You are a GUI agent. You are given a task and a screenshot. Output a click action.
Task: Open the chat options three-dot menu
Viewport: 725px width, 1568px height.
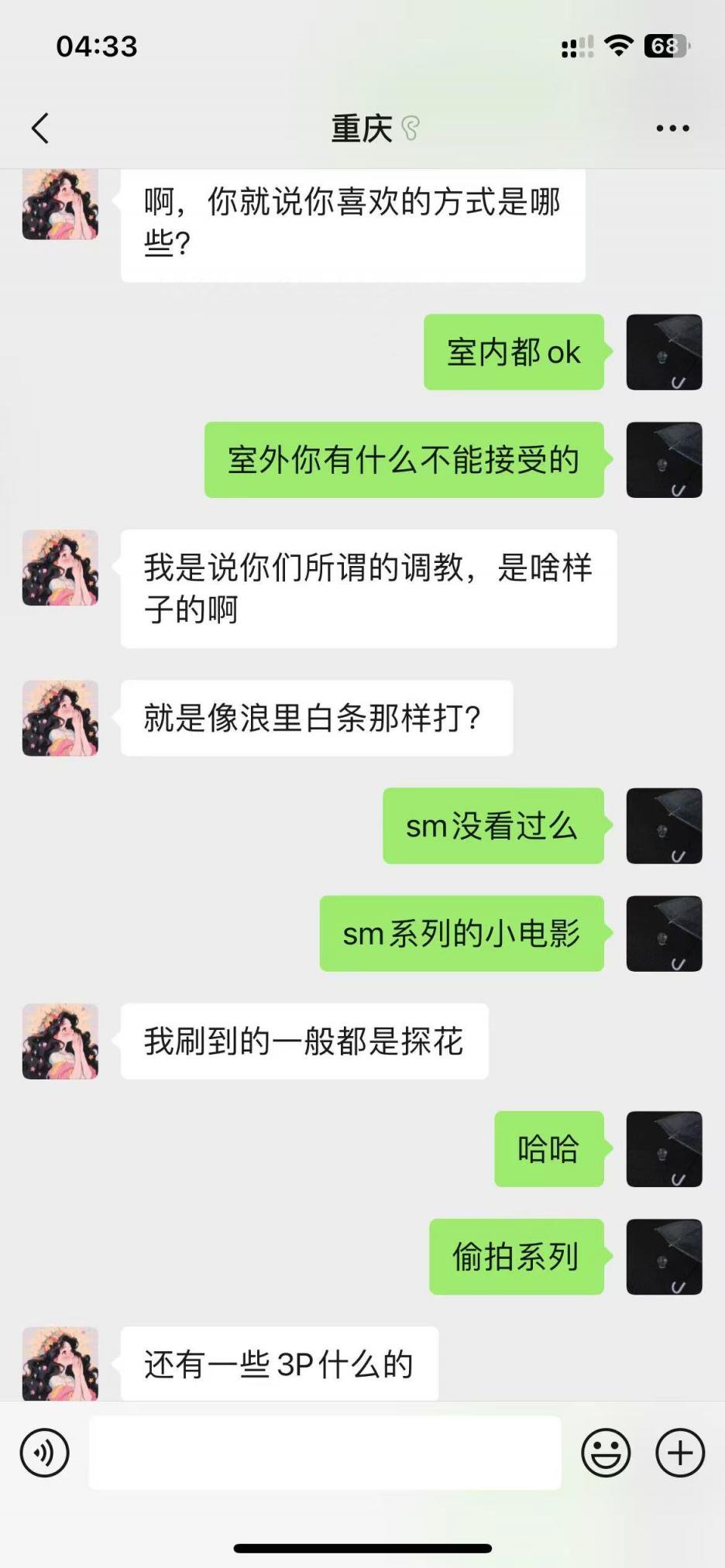pos(672,129)
